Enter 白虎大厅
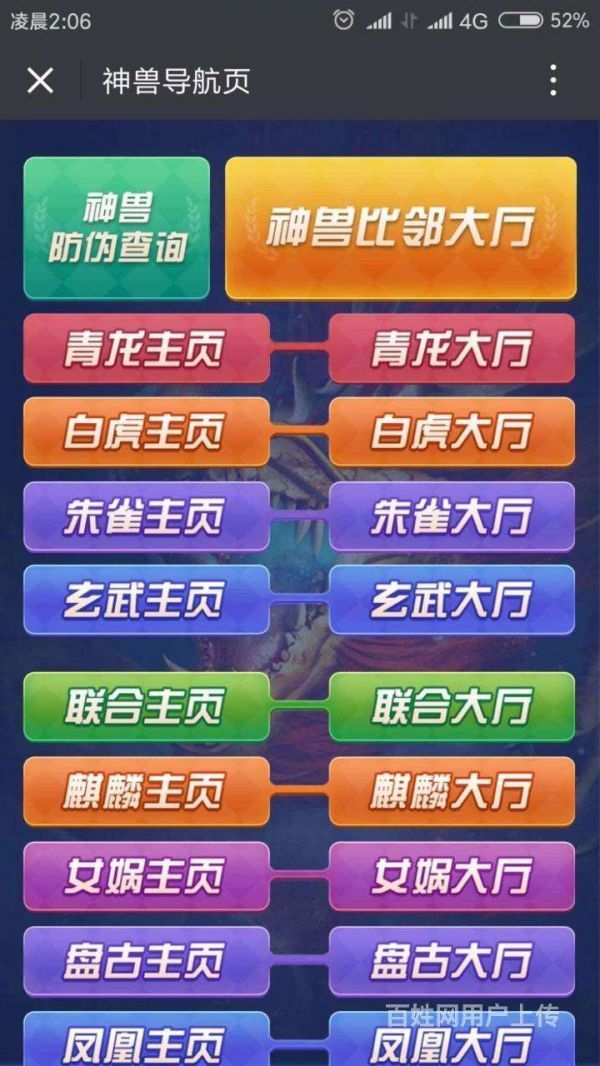Screen dimensions: 600x1066 pyautogui.click(x=452, y=432)
